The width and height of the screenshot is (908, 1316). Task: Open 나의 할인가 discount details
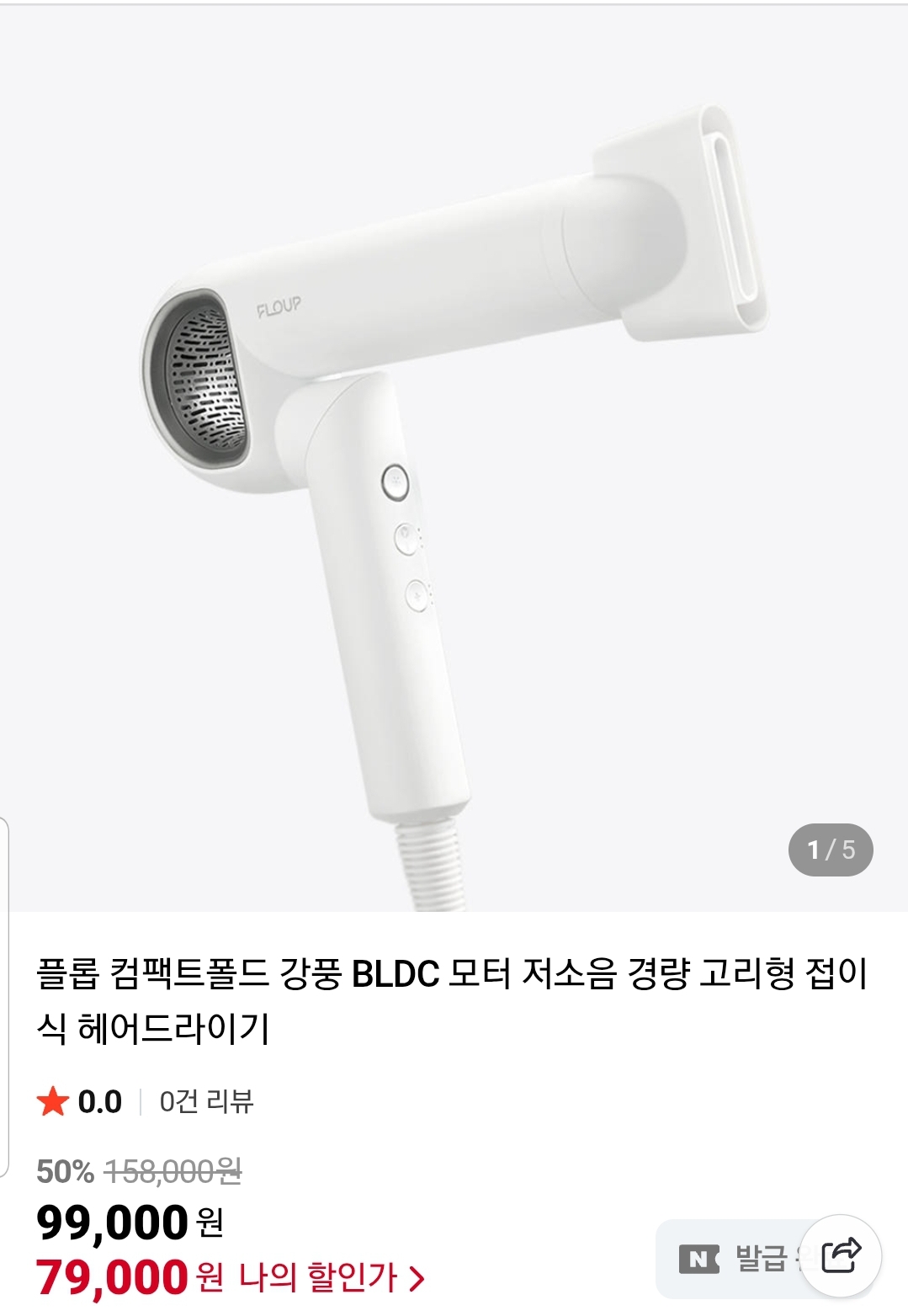(332, 1277)
